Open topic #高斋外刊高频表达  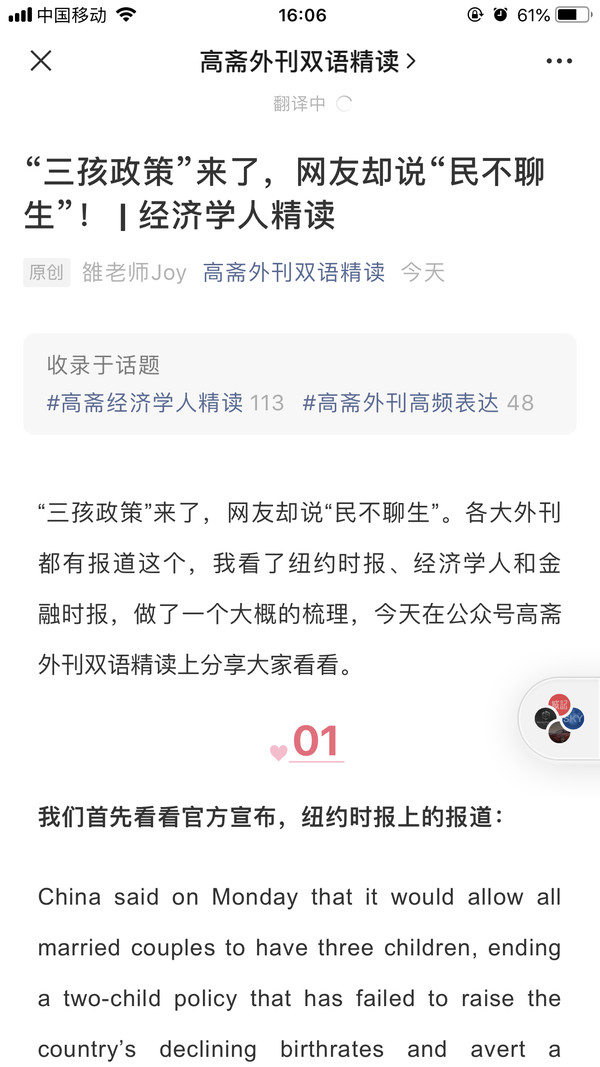point(401,403)
